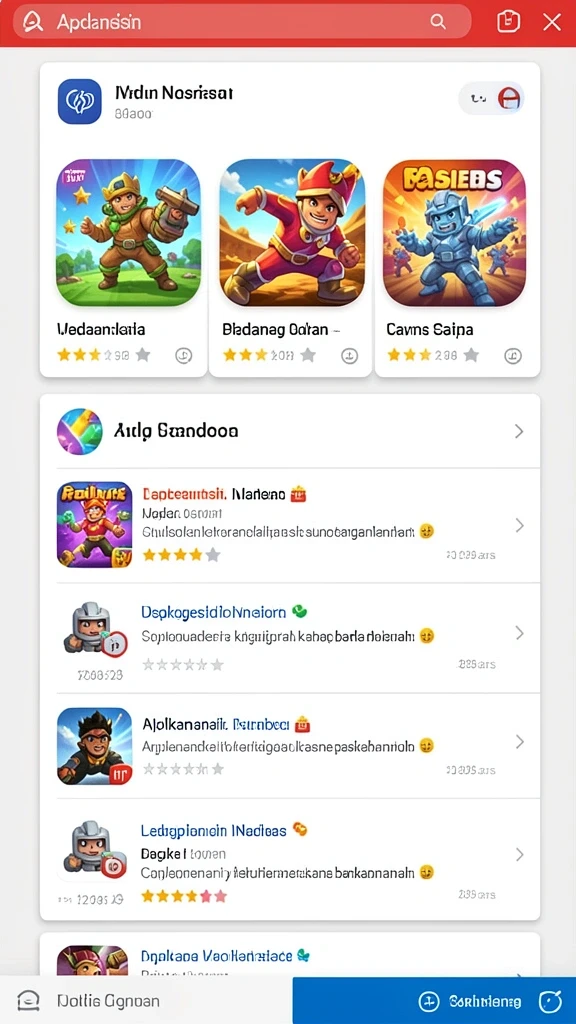The height and width of the screenshot is (1024, 576).
Task: Open the green soldier game card
Action: pyautogui.click(x=125, y=269)
